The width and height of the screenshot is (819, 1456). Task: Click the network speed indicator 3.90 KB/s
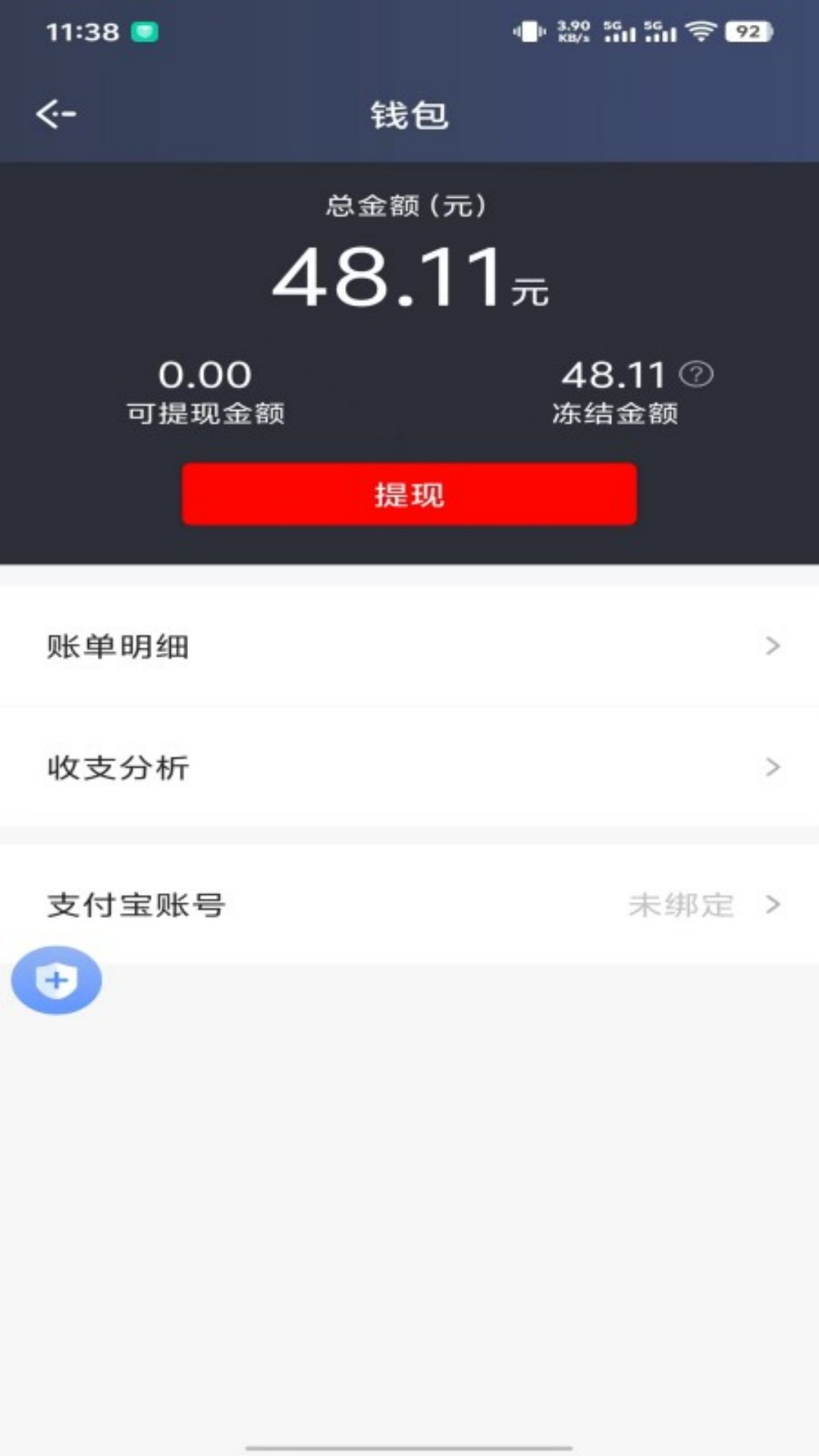[573, 30]
